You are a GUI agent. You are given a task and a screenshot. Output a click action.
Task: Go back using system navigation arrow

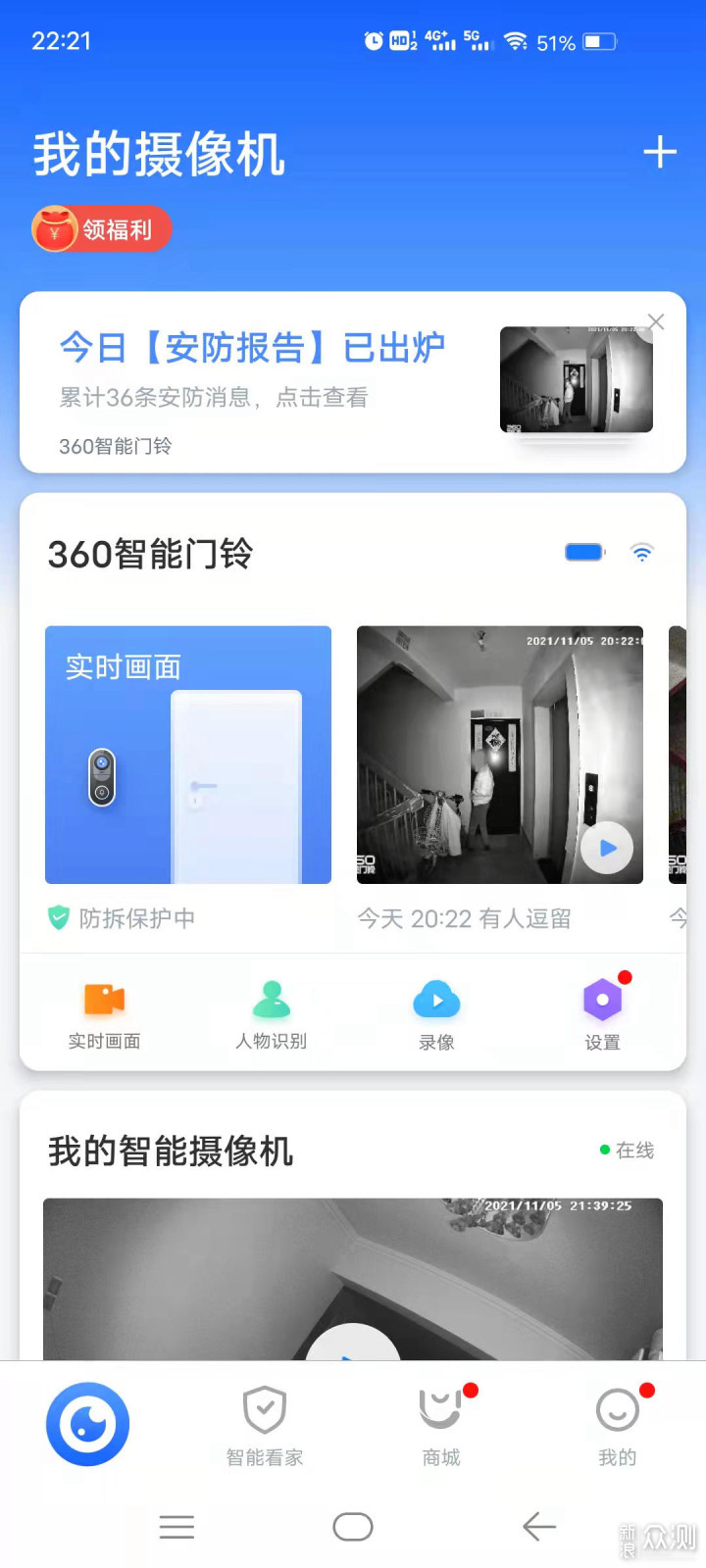coord(539,1526)
